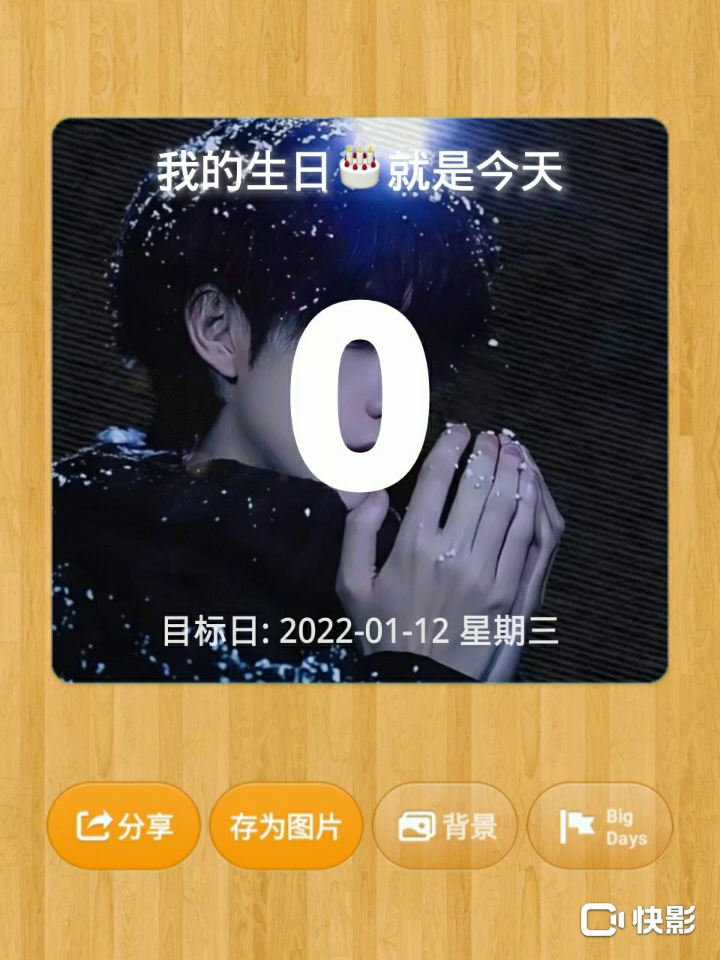Save the countdown with 存为图片

(x=285, y=826)
